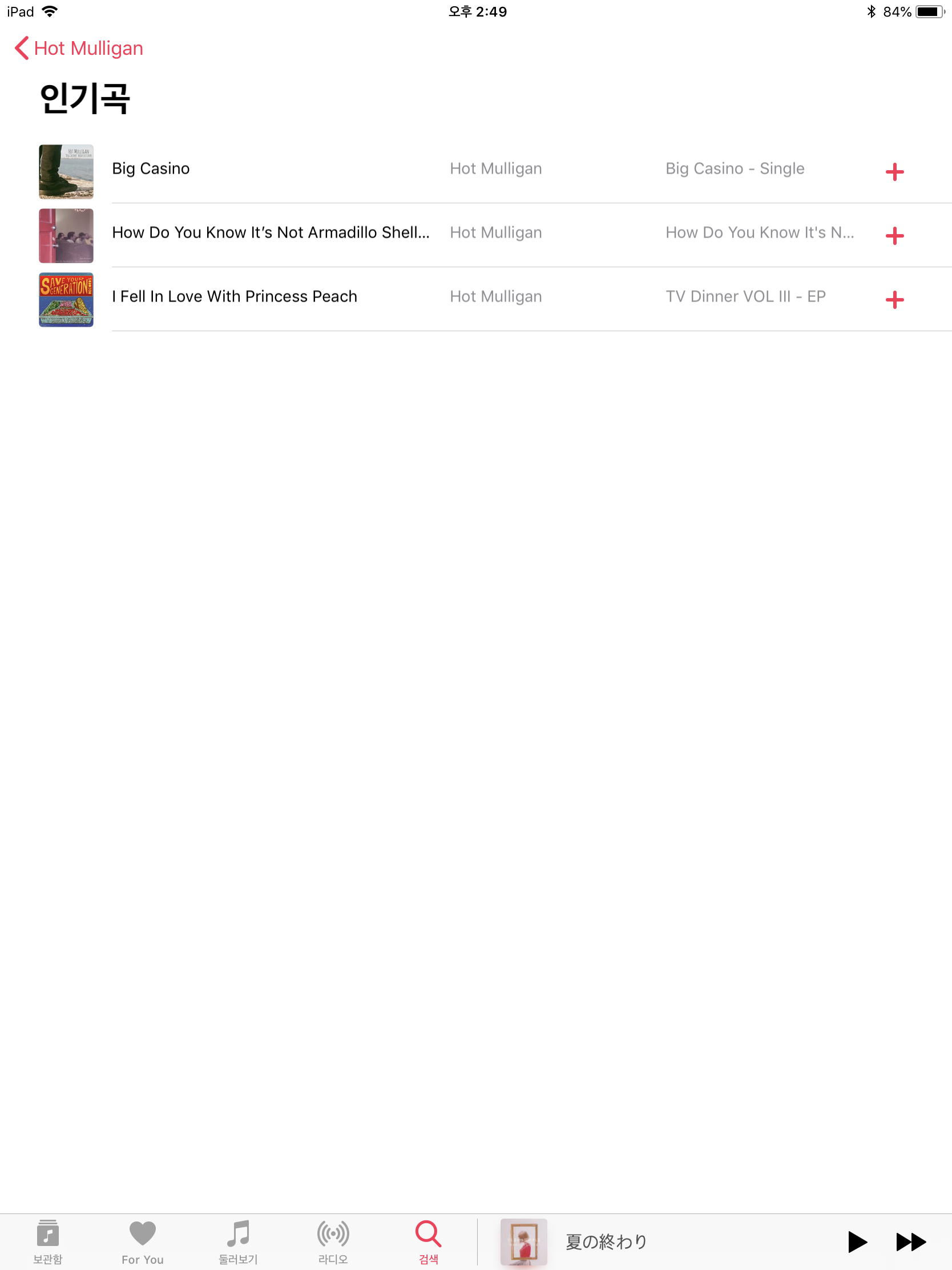Image resolution: width=952 pixels, height=1270 pixels.
Task: Open the now playing track 夏の終わり
Action: pyautogui.click(x=606, y=1241)
